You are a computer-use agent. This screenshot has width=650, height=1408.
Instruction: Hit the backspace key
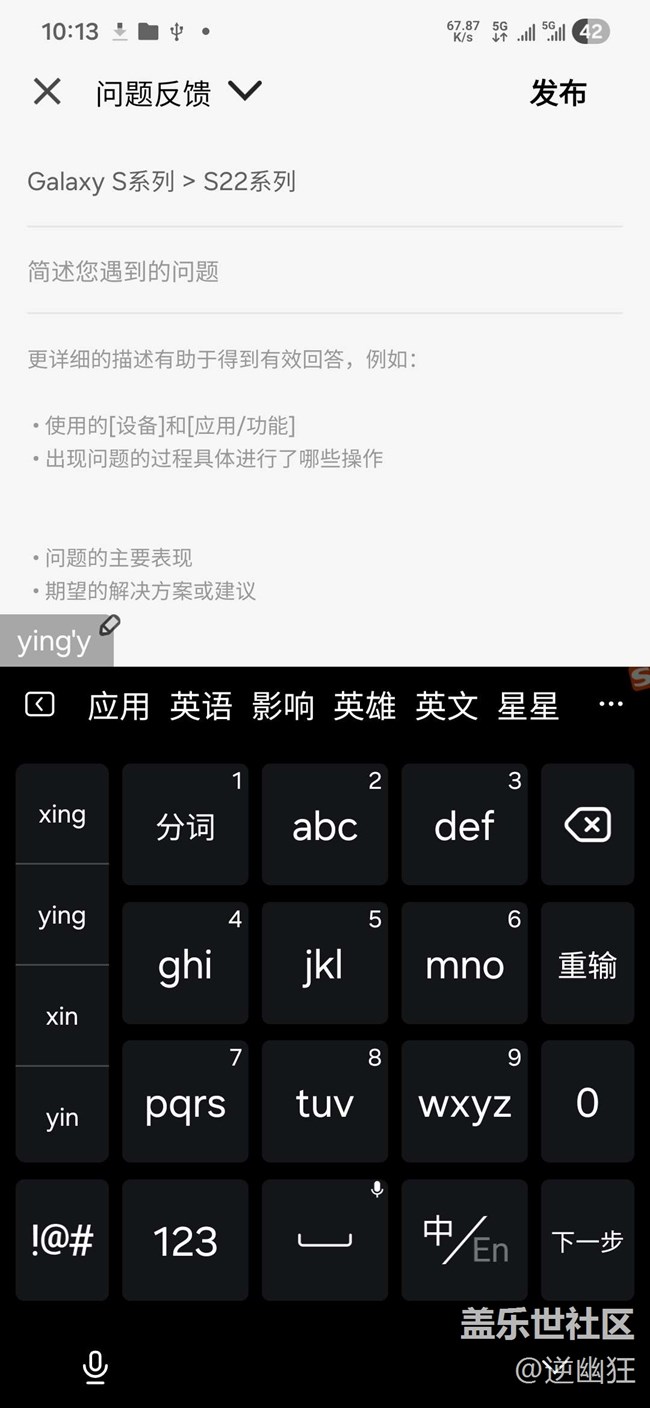click(587, 825)
